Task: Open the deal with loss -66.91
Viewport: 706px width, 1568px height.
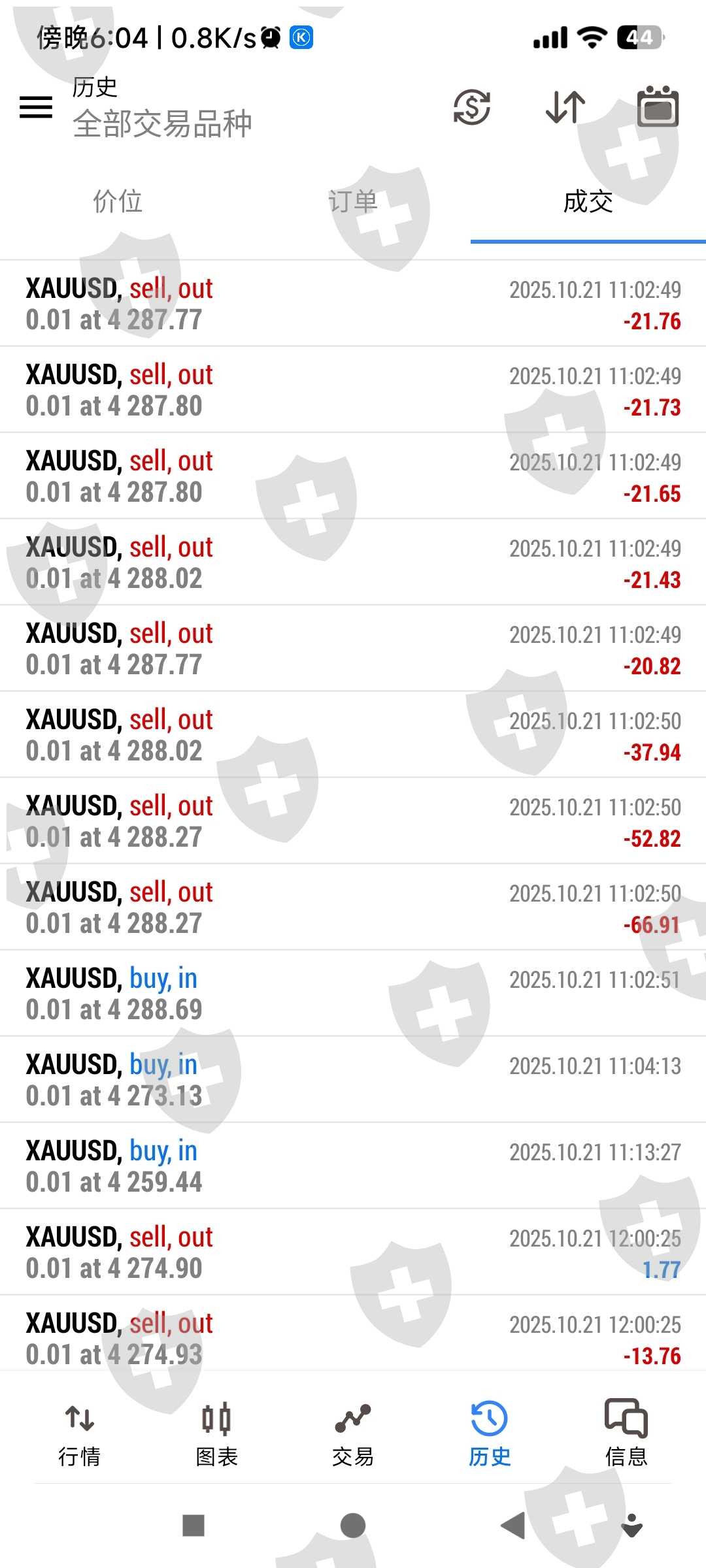Action: click(353, 907)
